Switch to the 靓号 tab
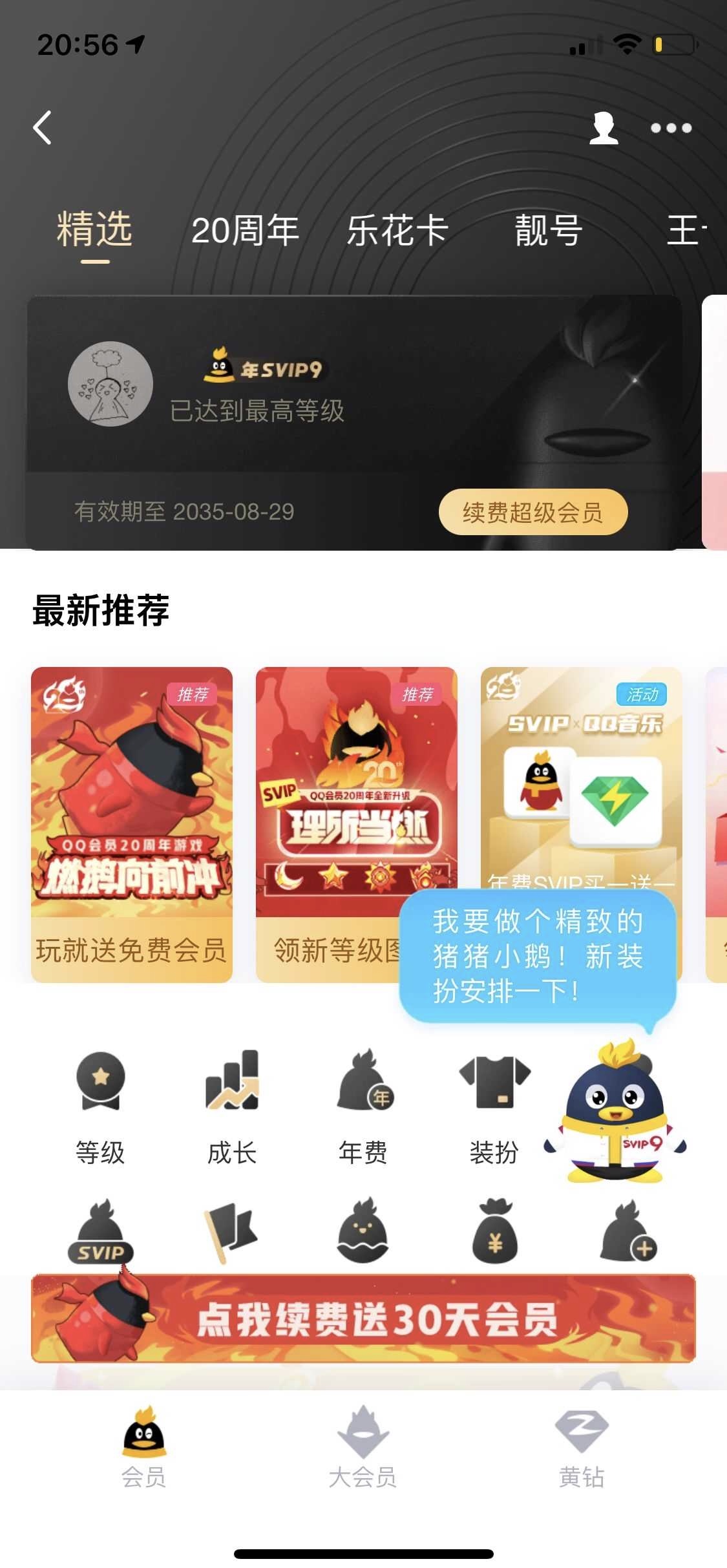The height and width of the screenshot is (1568, 727). coord(549,231)
